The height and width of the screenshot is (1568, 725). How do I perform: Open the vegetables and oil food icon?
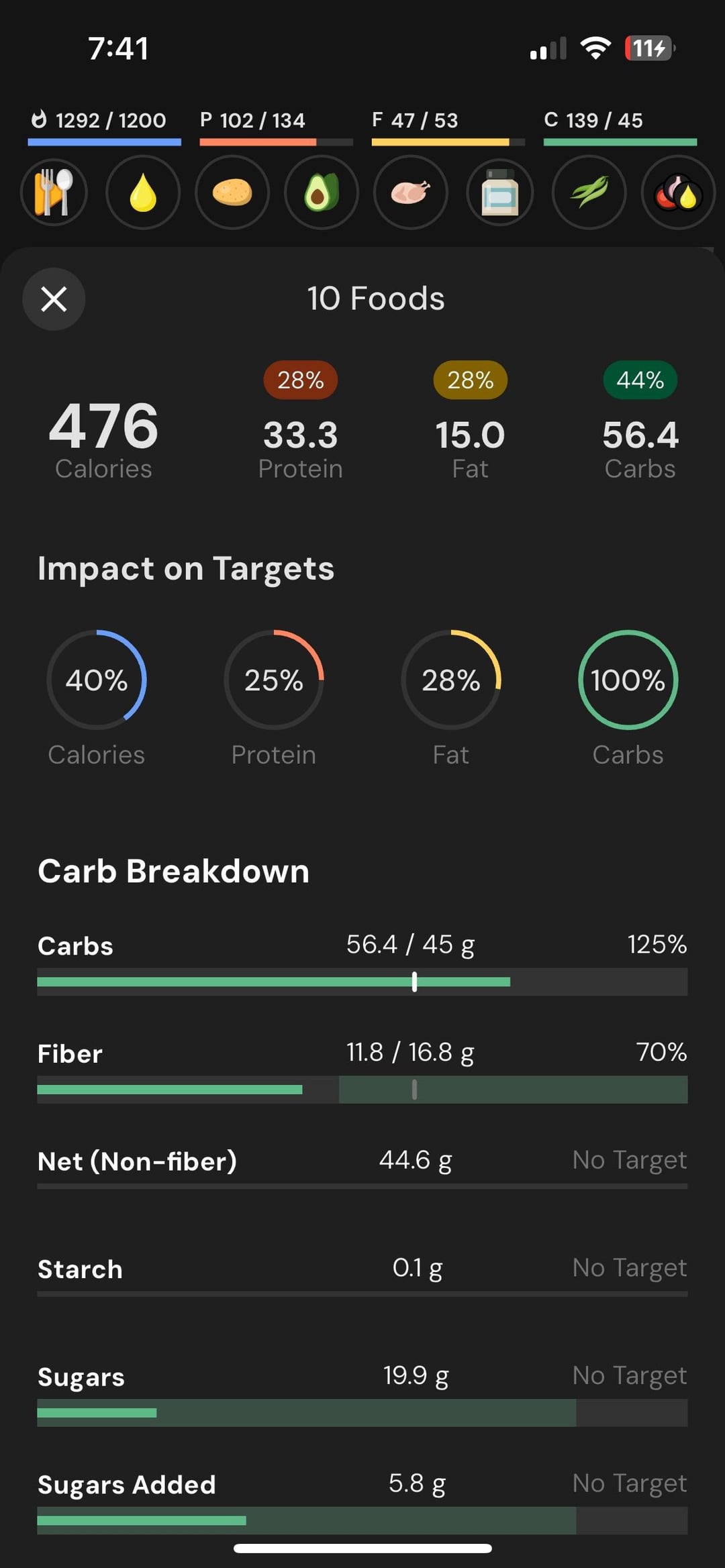pyautogui.click(x=678, y=193)
